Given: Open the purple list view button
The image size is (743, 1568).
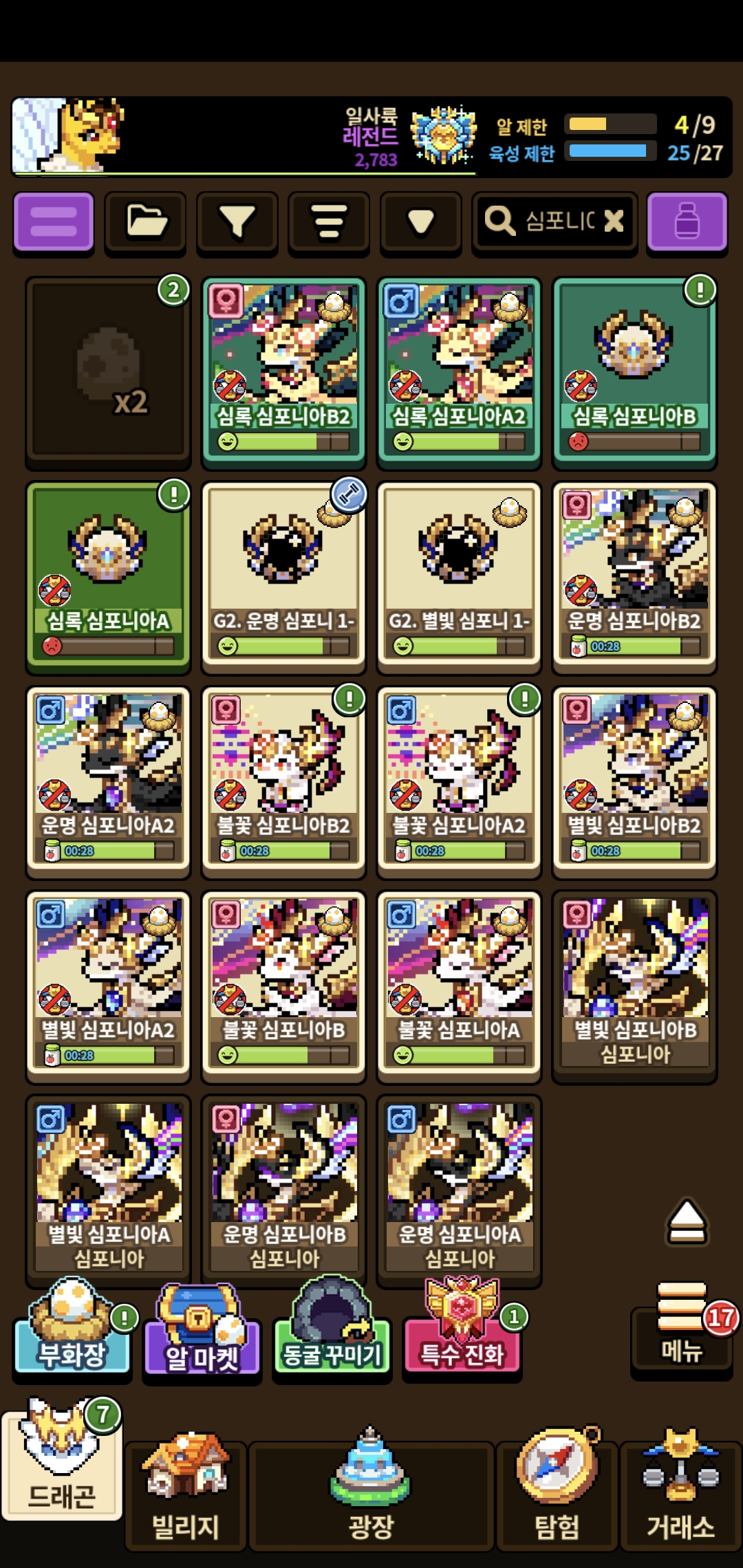Looking at the screenshot, I should 54,221.
